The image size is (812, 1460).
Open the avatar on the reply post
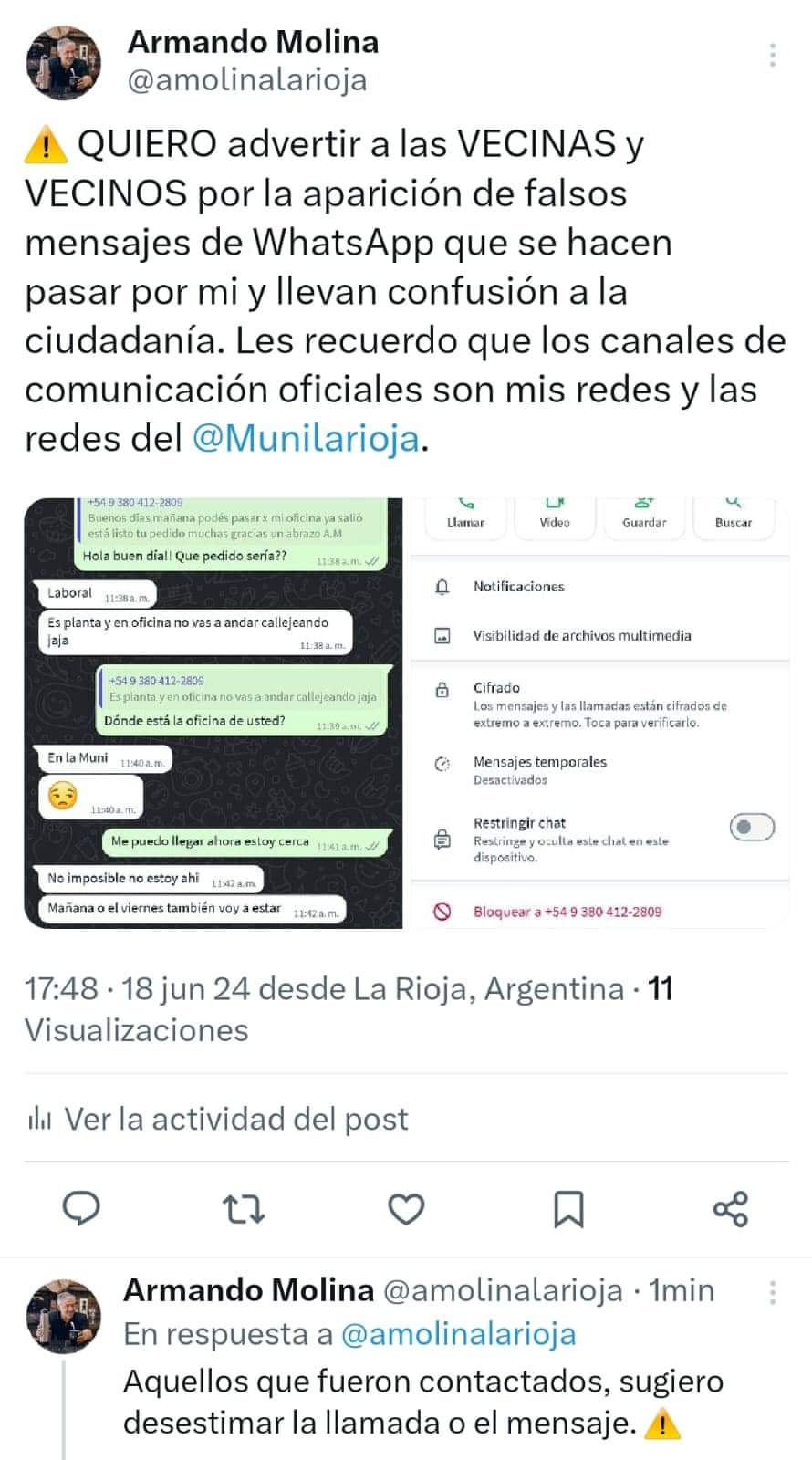tap(63, 1315)
